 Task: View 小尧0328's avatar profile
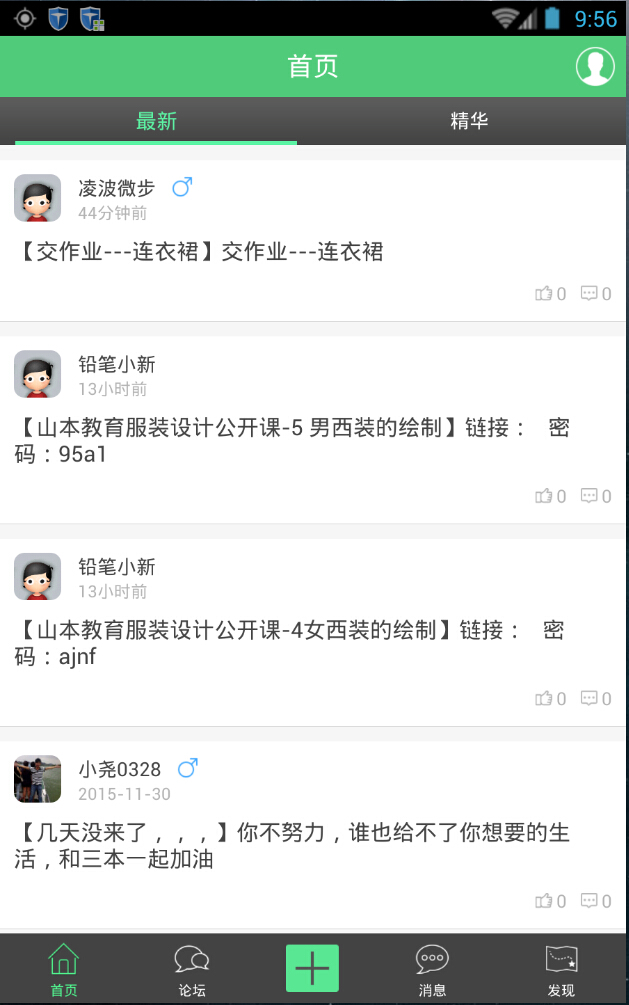[x=38, y=779]
